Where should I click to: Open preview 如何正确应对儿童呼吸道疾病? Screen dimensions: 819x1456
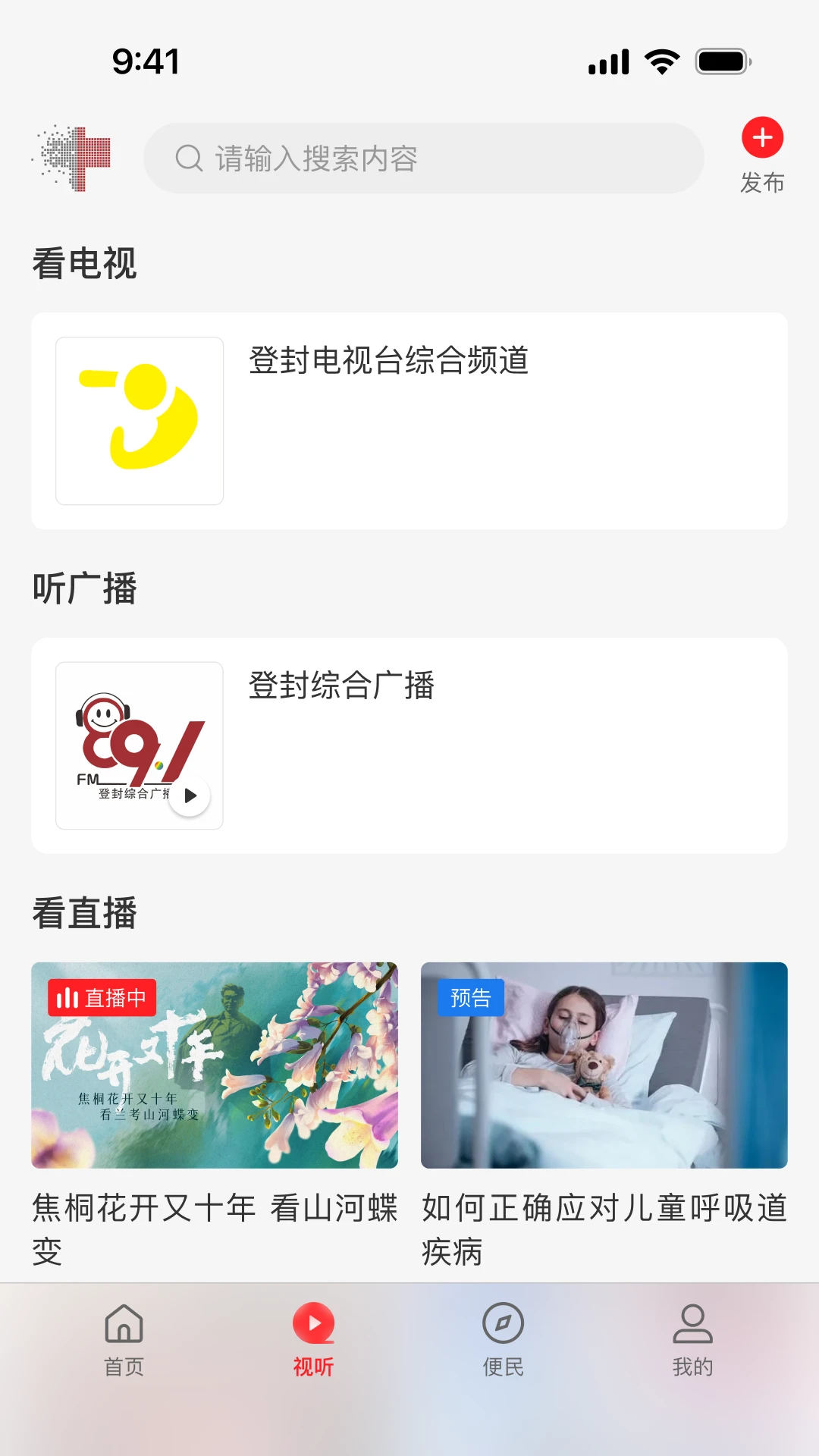604,1065
